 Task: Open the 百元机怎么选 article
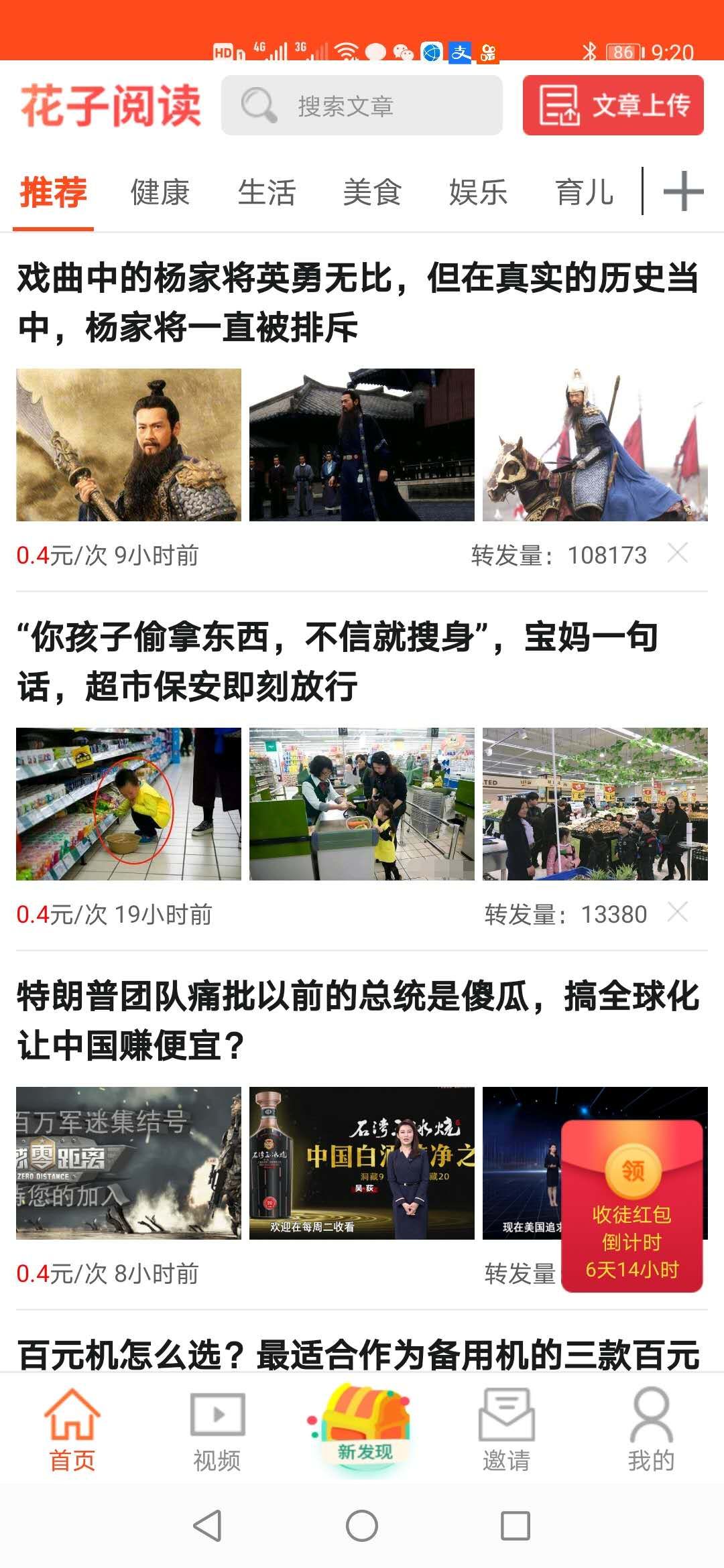(x=358, y=1354)
